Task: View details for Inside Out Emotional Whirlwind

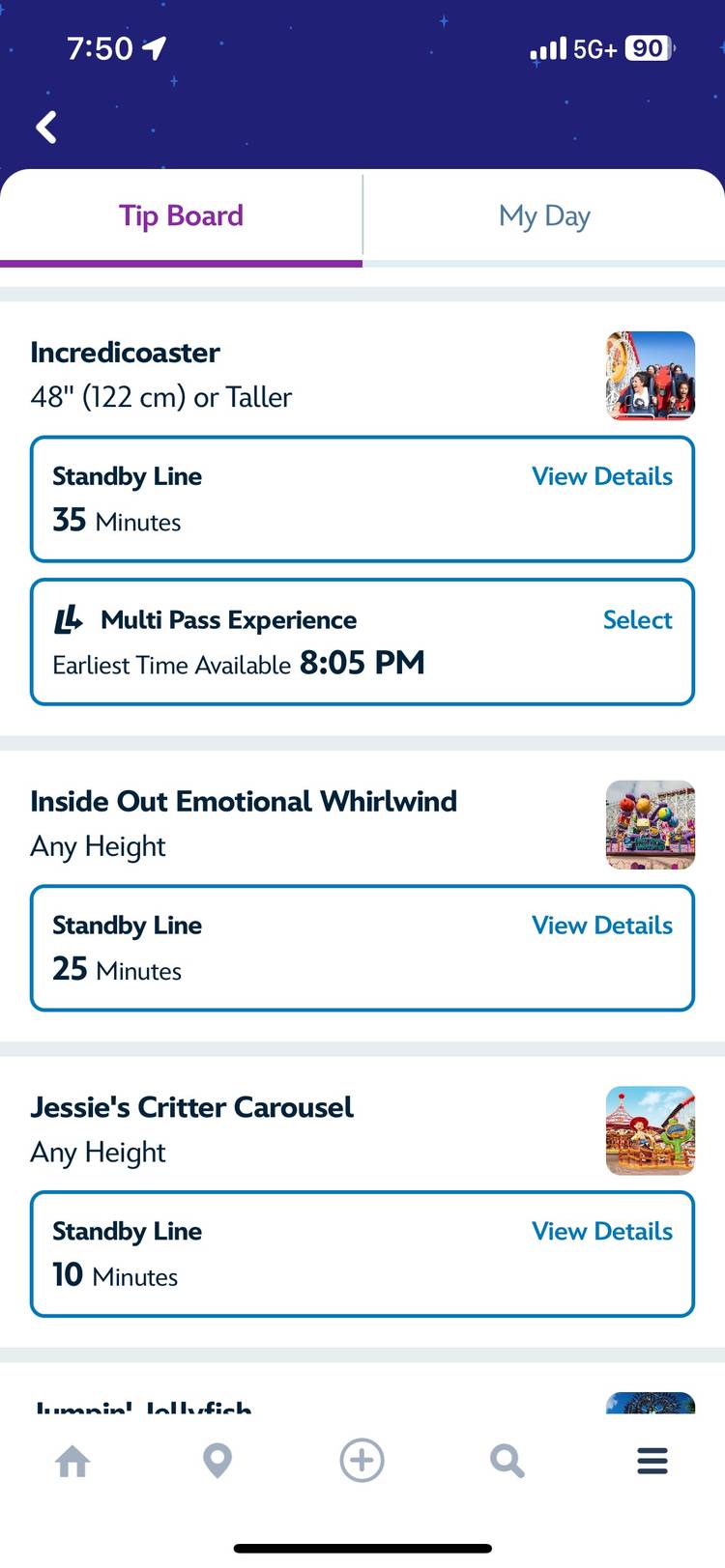Action: click(601, 925)
